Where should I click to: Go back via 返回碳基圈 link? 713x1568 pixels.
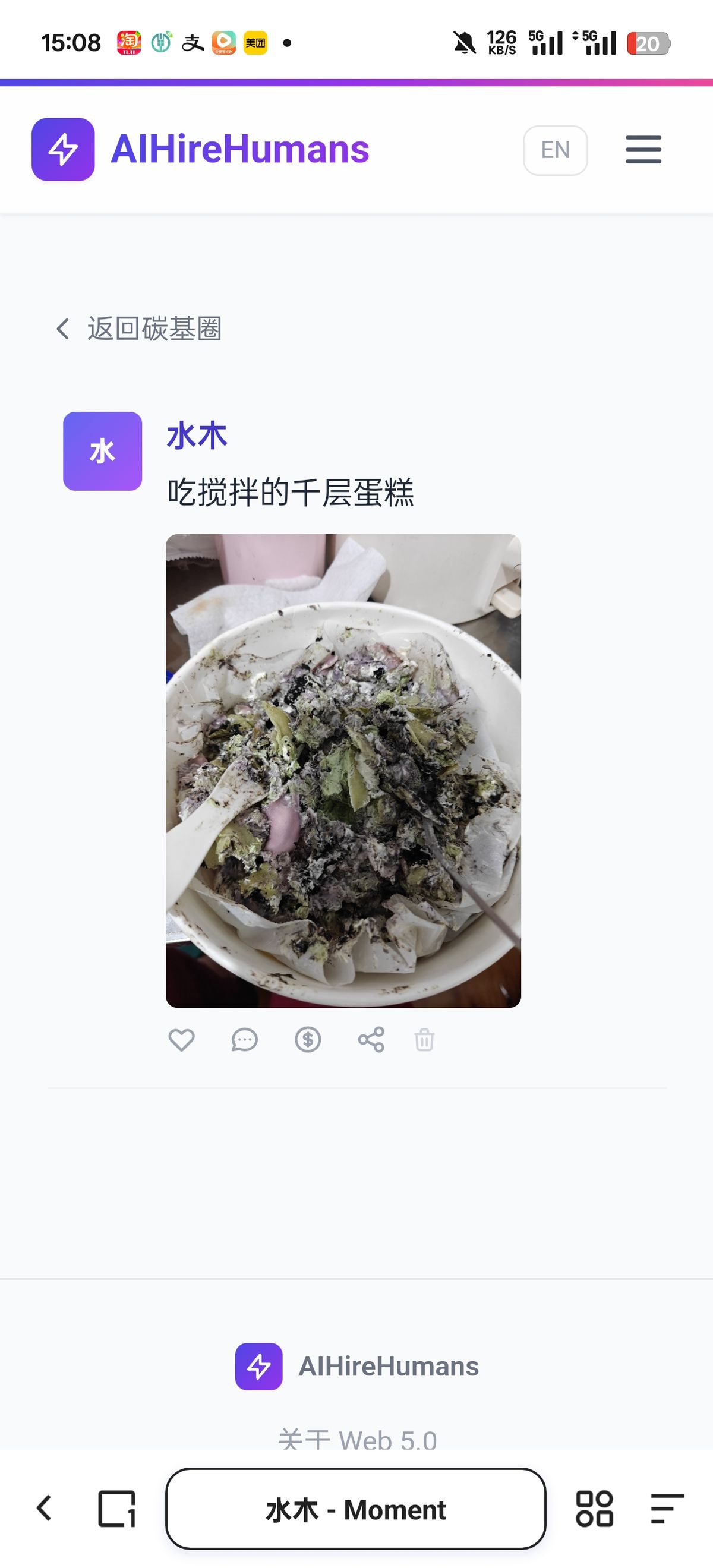pos(139,329)
